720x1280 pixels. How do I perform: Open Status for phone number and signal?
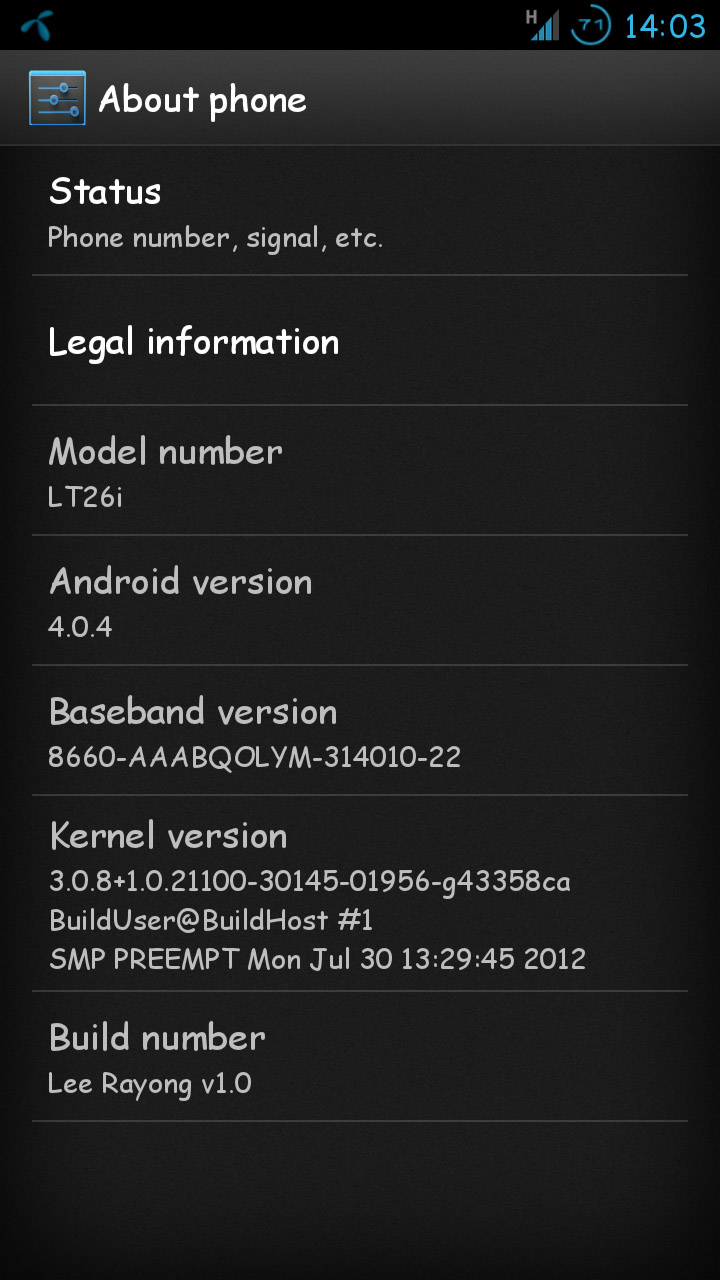click(360, 211)
